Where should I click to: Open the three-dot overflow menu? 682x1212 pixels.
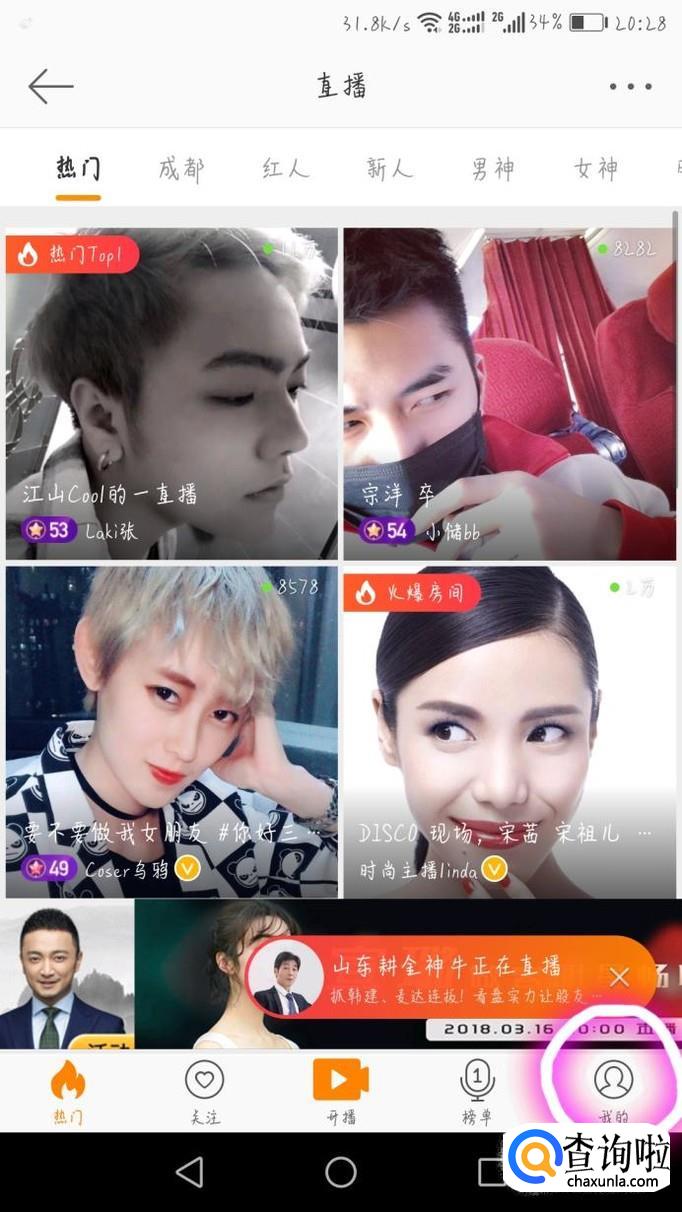630,87
